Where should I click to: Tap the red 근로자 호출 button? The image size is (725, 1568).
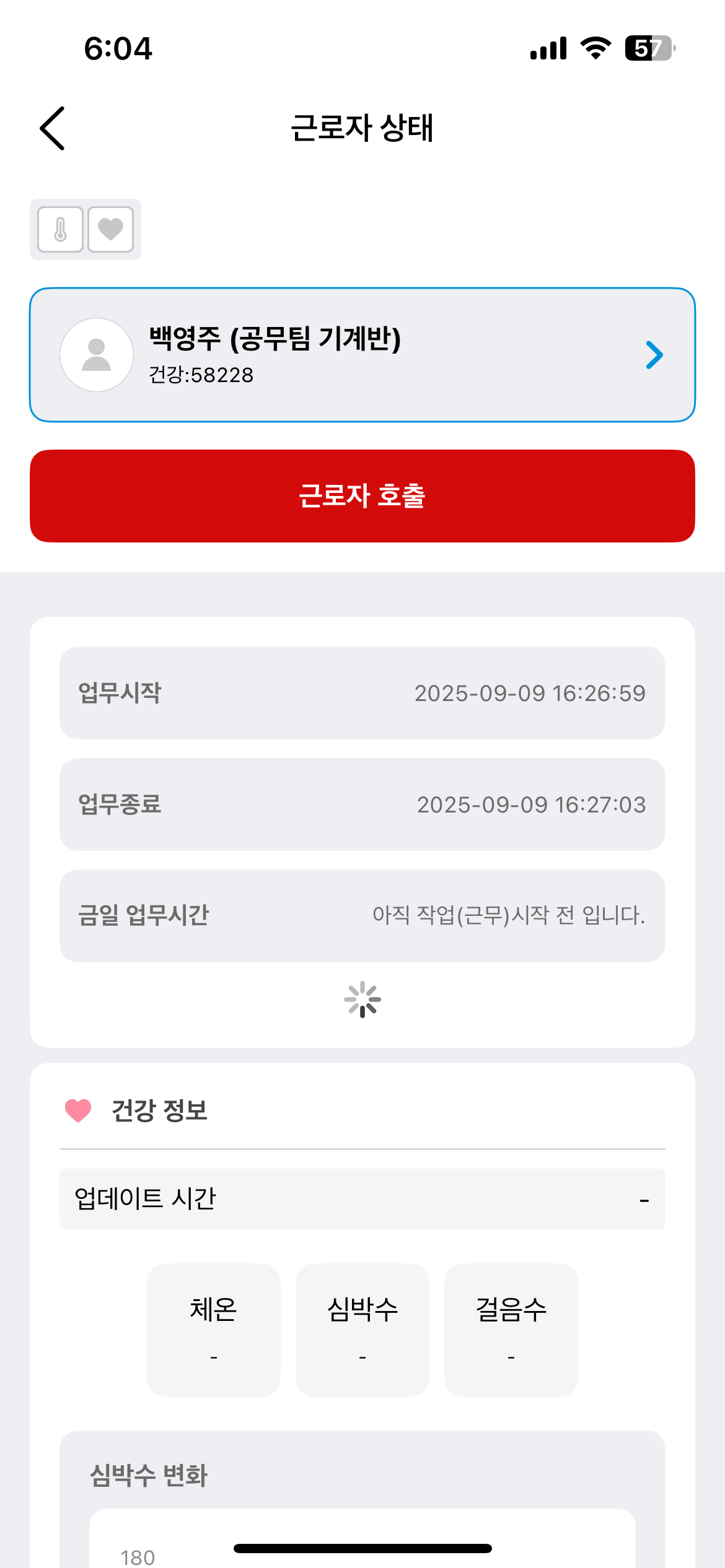[x=362, y=496]
